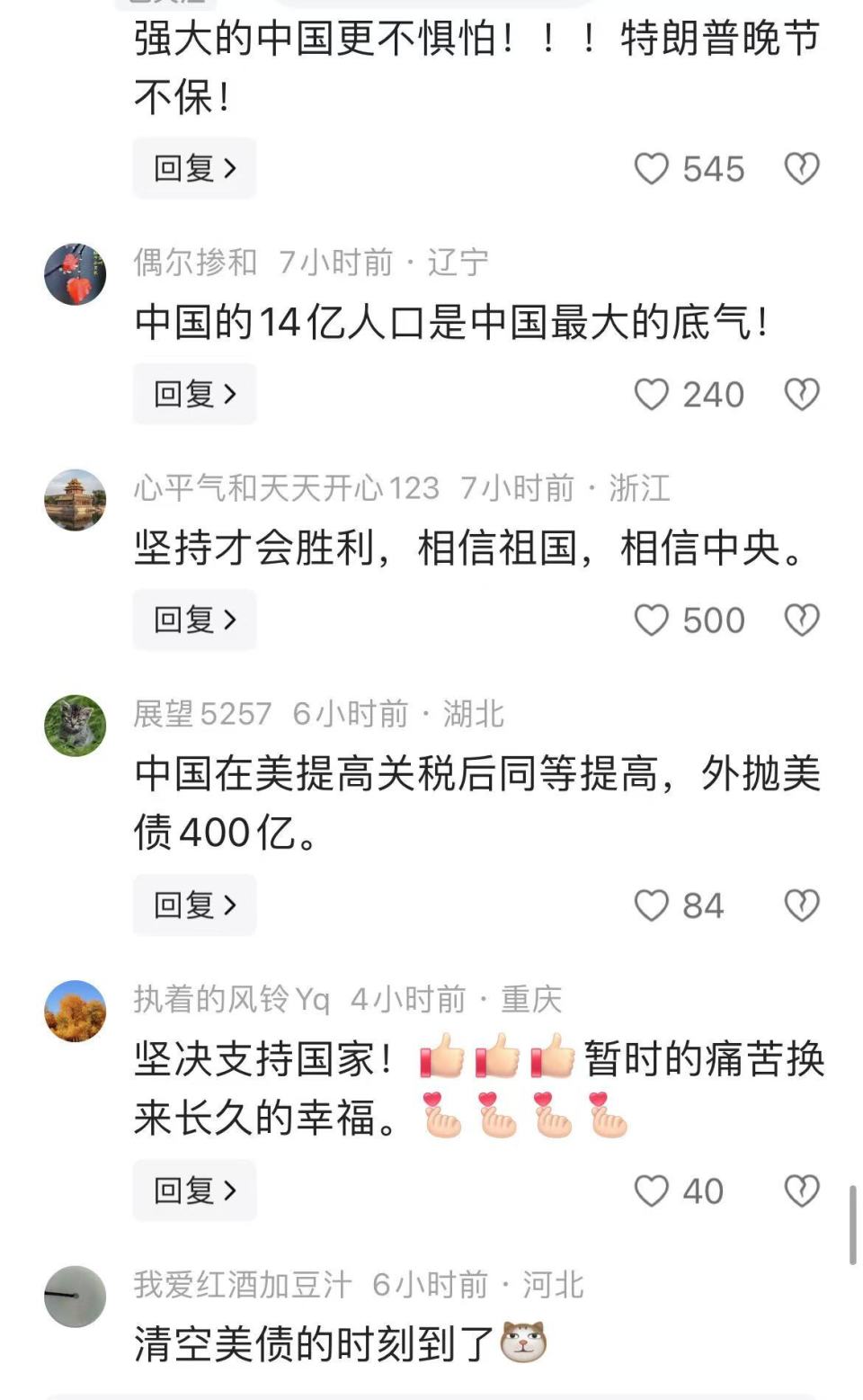Reply to 心平气和天天开心123's comment
This screenshot has width=863, height=1400.
pyautogui.click(x=194, y=620)
